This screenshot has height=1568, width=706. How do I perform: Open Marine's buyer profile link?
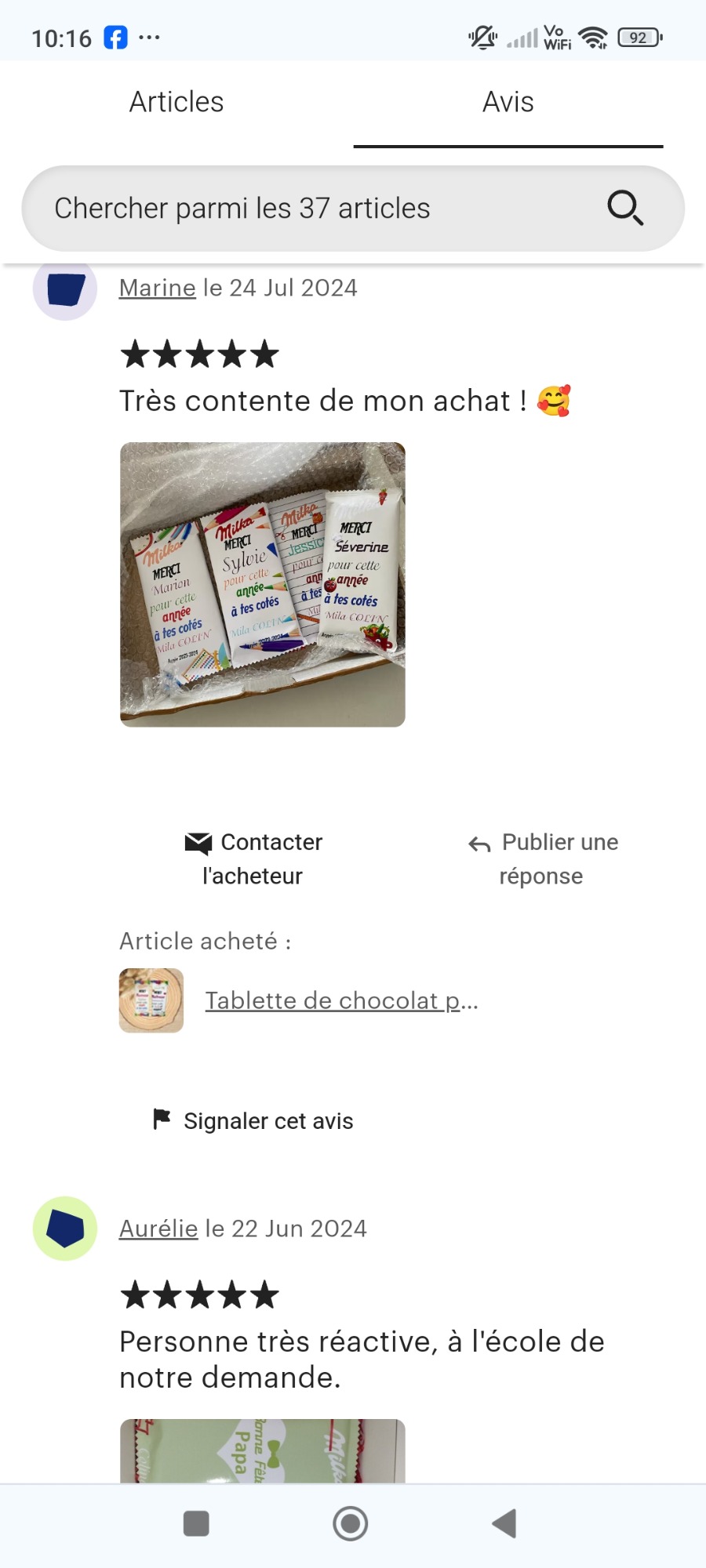[x=157, y=288]
